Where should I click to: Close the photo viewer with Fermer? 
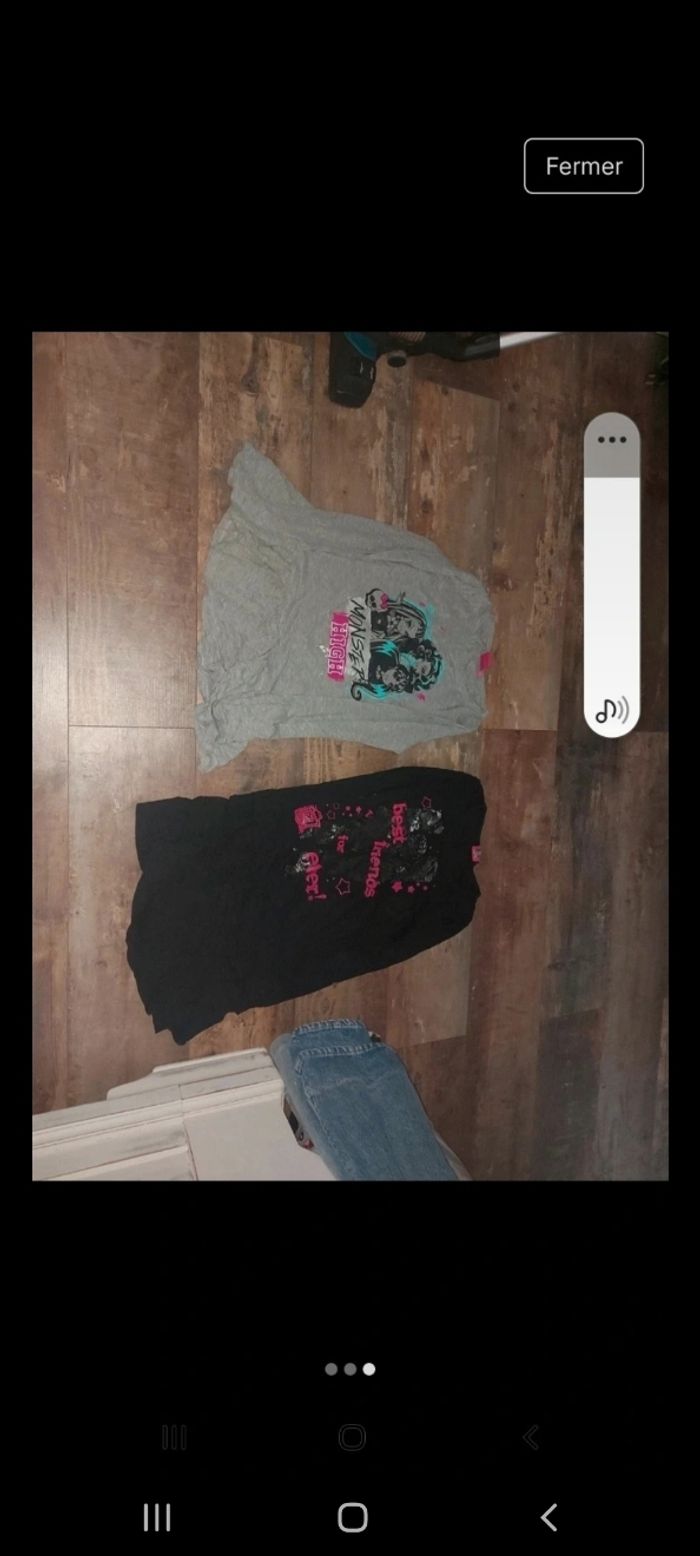(x=583, y=166)
